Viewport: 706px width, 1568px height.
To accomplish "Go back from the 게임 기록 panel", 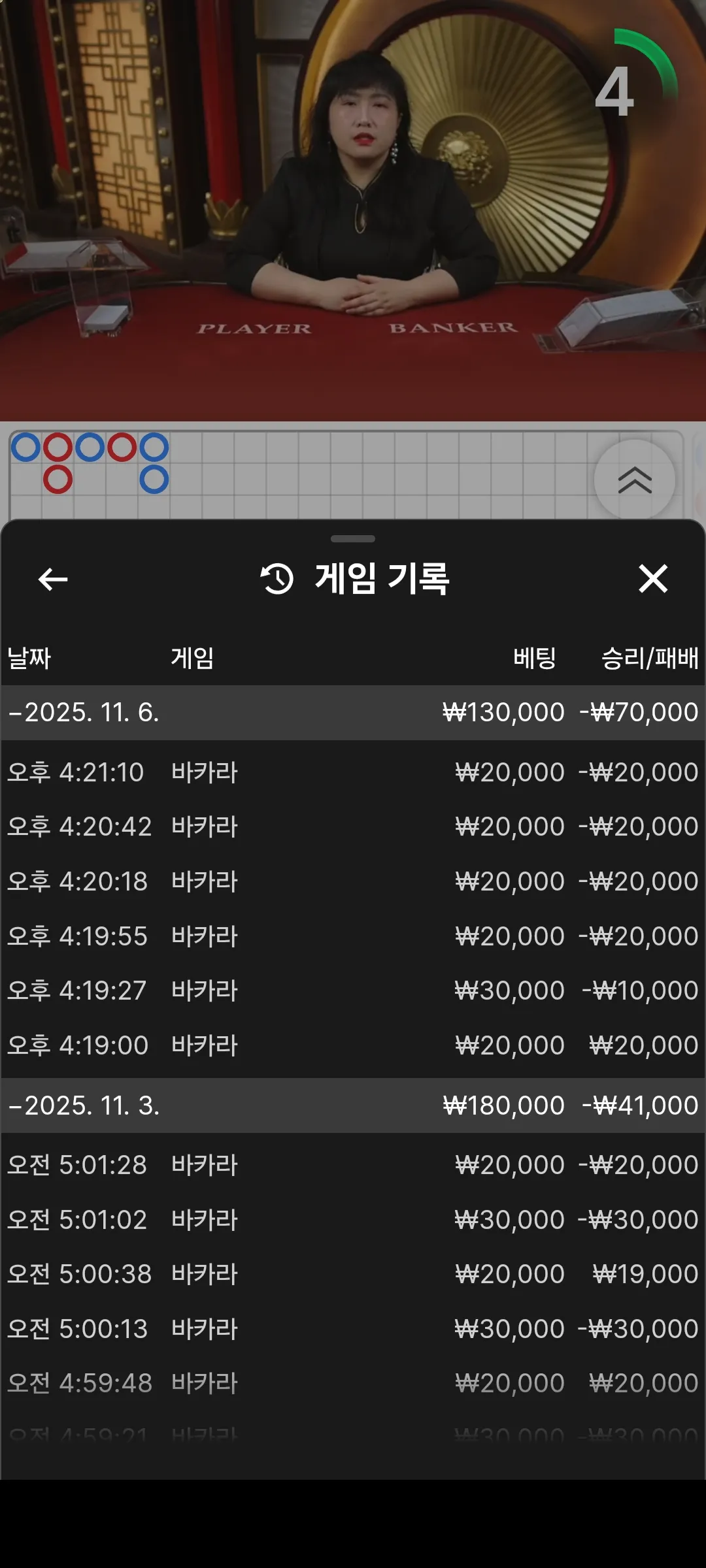I will [53, 579].
